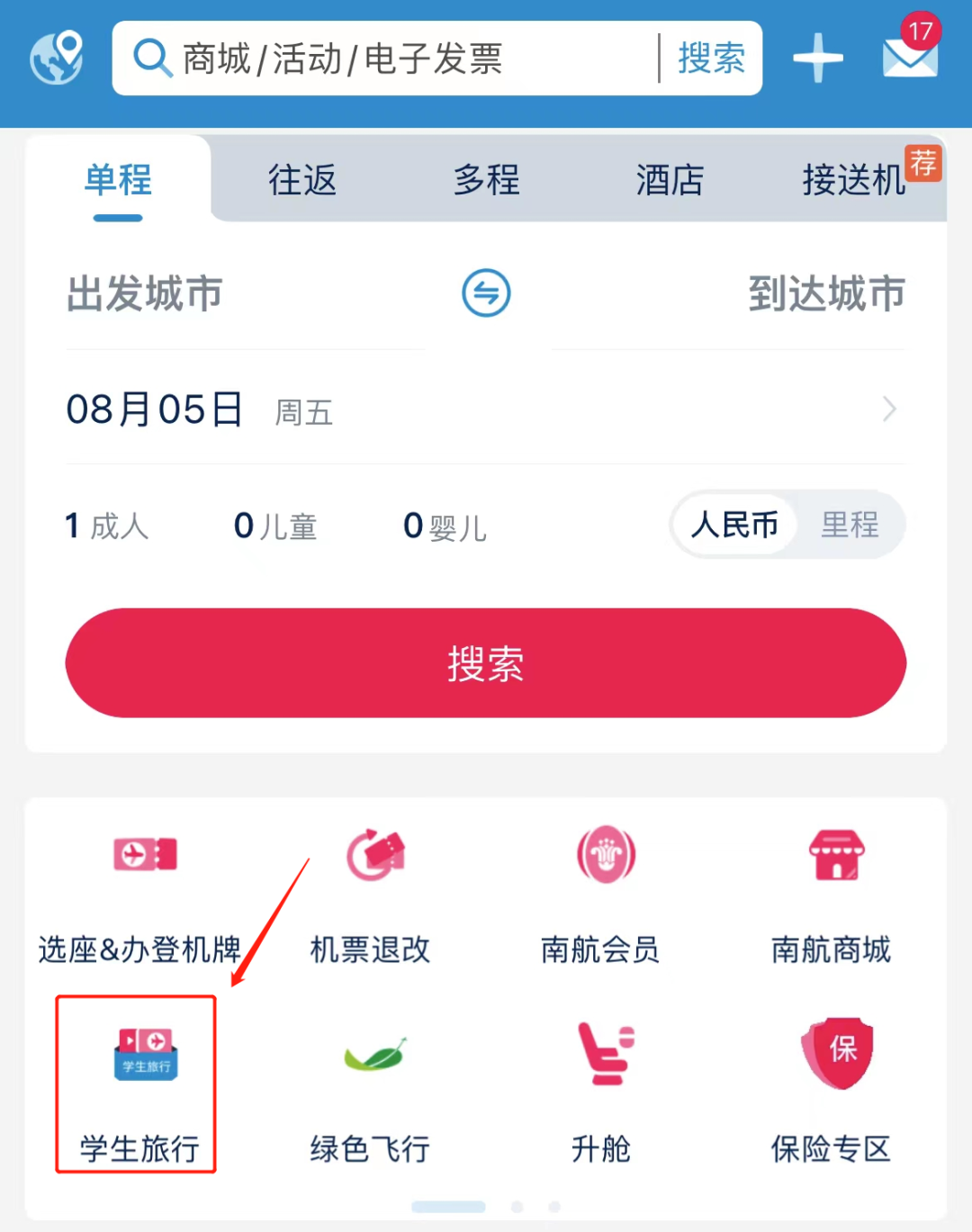Choose the 到达城市 arrival city
This screenshot has width=972, height=1232.
click(x=826, y=293)
